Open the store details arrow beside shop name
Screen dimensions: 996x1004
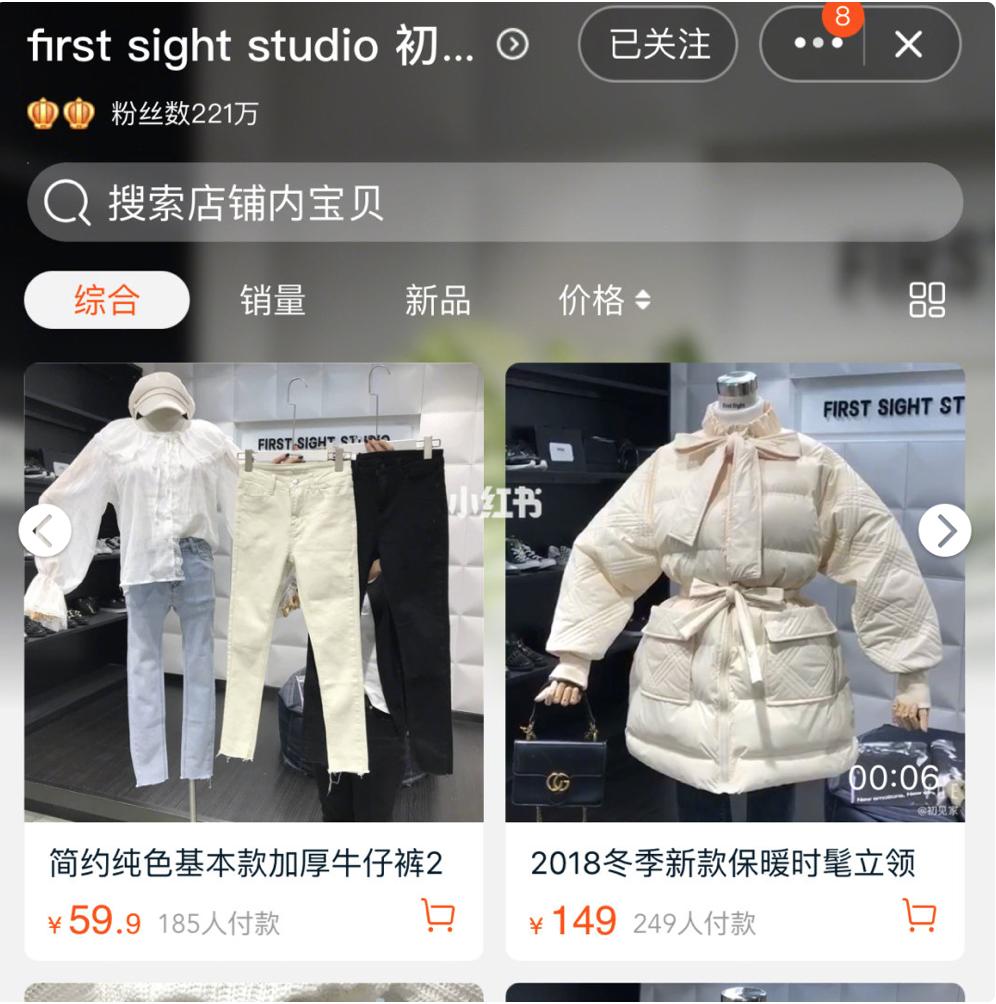[x=512, y=46]
